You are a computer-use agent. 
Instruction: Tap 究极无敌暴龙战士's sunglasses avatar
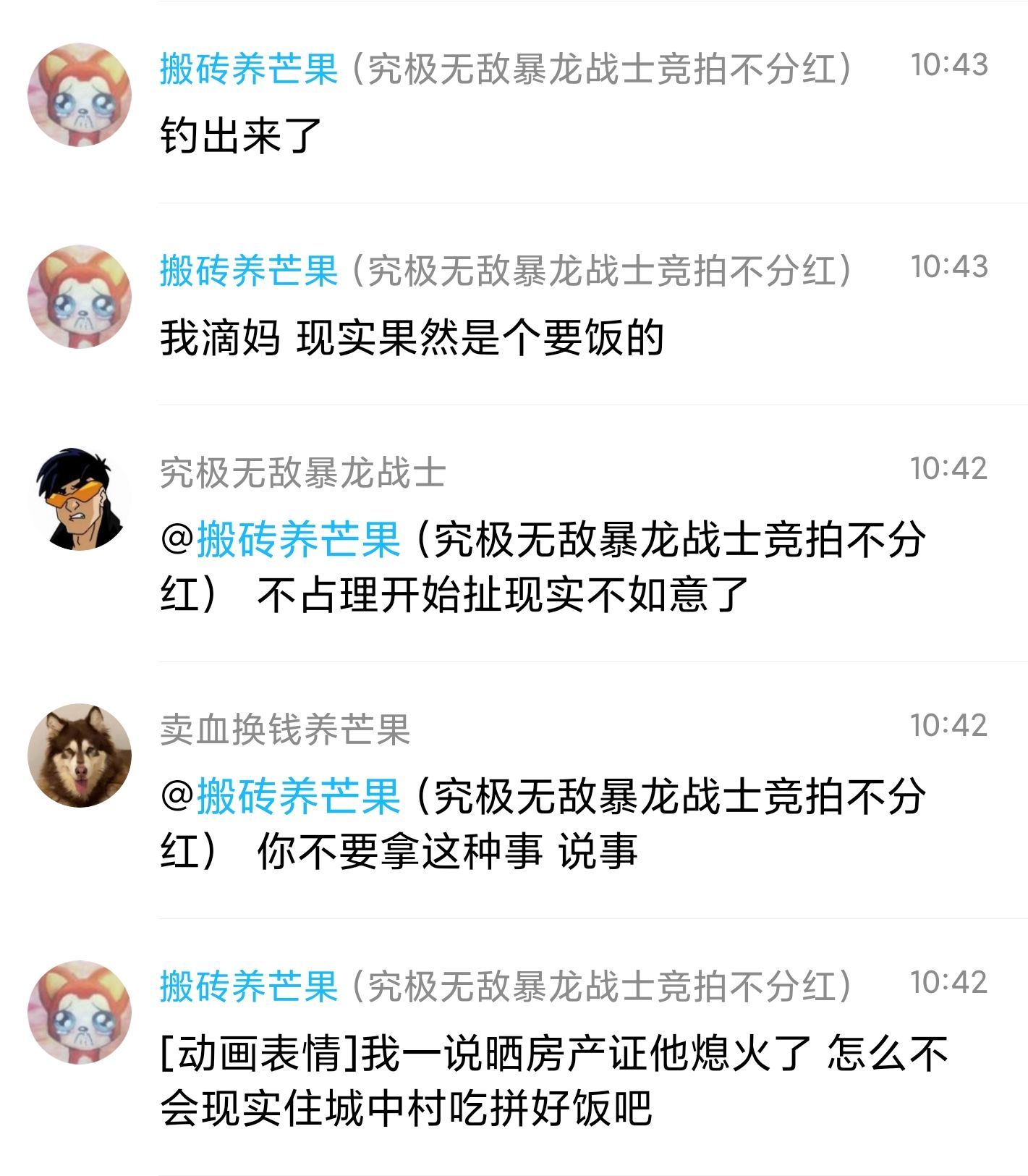tap(80, 499)
